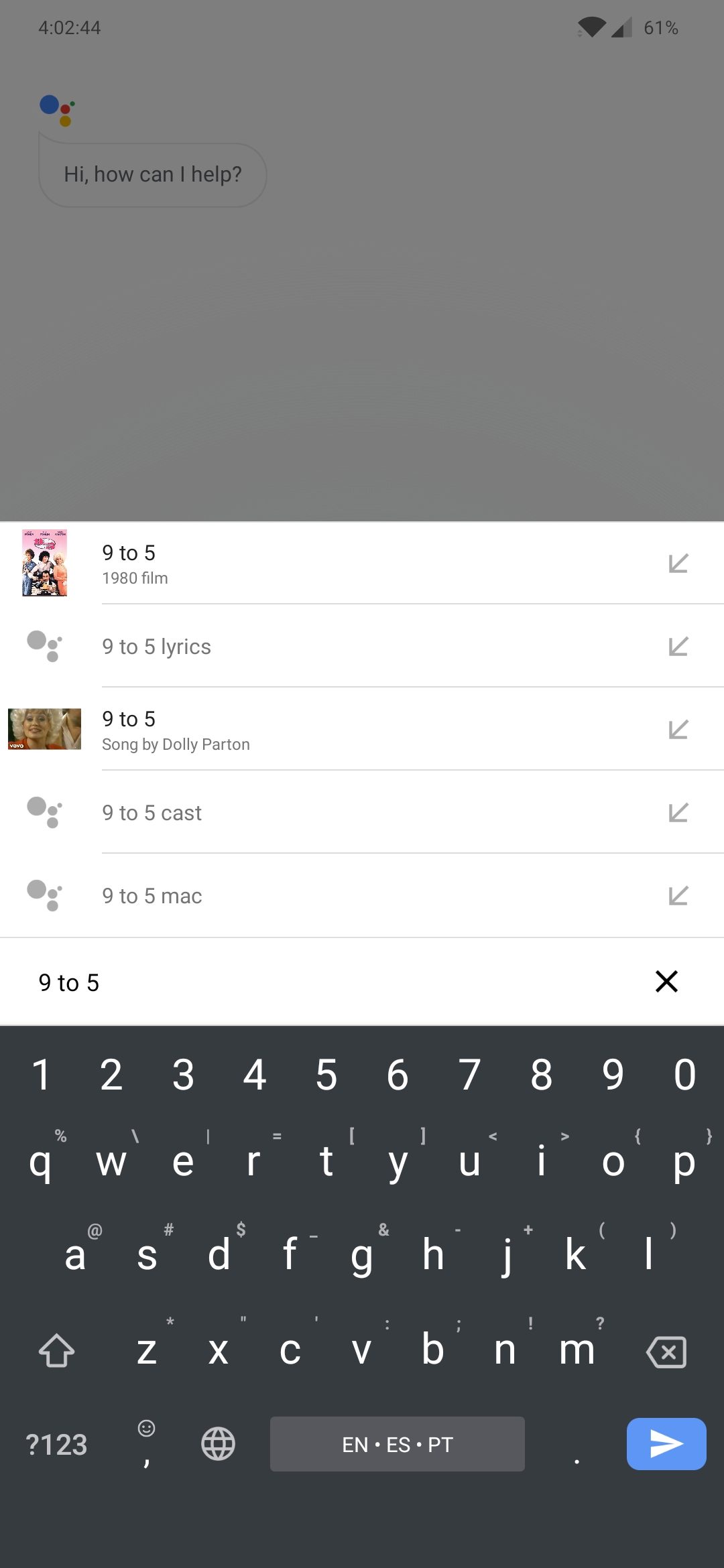This screenshot has height=1568, width=724.
Task: Send the query with the blue arrow key
Action: coord(666,1444)
